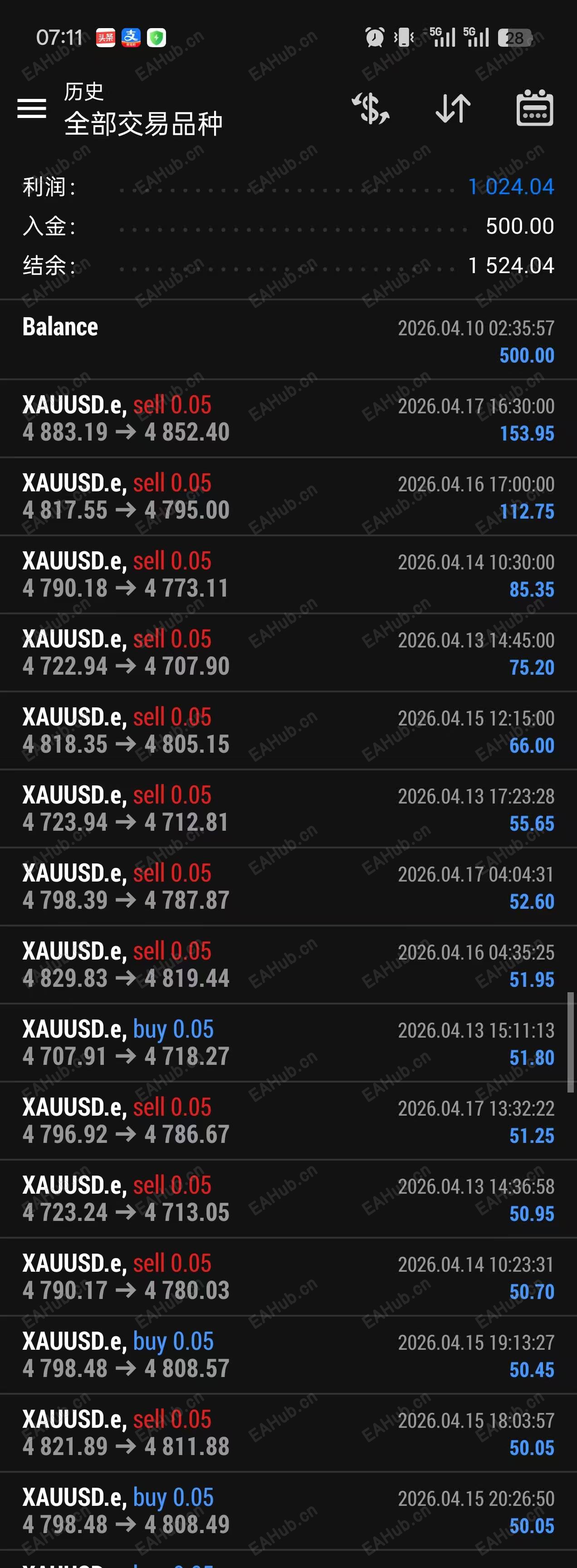Open the buy trade with profit 50.45
Viewport: 577px width, 1568px height.
[288, 1354]
